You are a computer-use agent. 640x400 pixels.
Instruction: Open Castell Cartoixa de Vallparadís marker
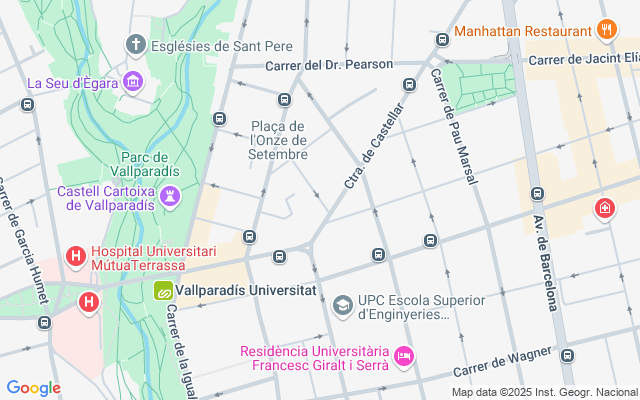[170, 196]
